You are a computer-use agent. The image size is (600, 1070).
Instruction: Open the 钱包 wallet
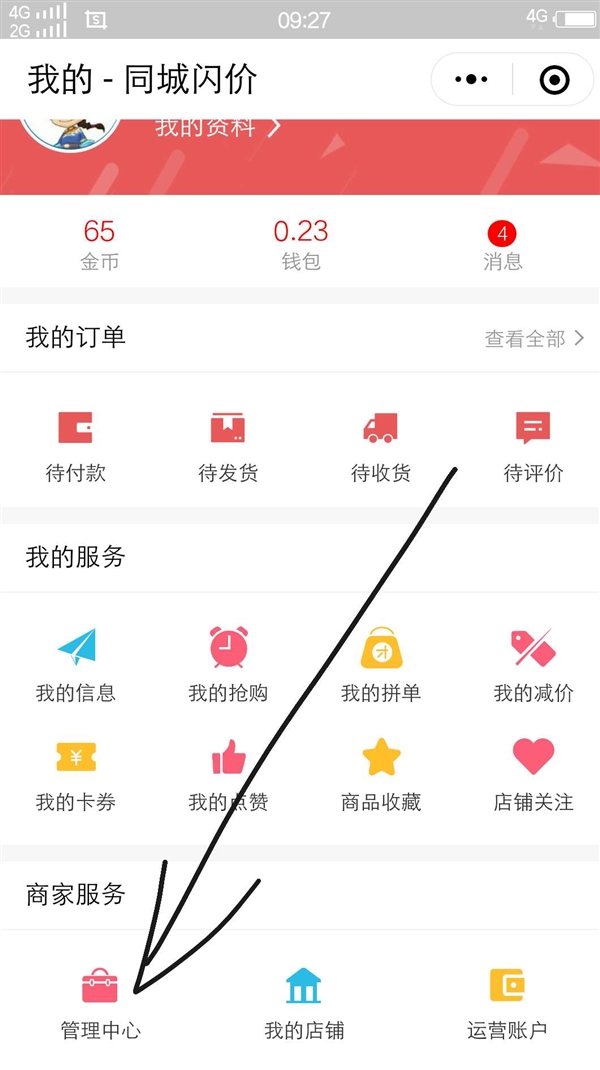[301, 245]
